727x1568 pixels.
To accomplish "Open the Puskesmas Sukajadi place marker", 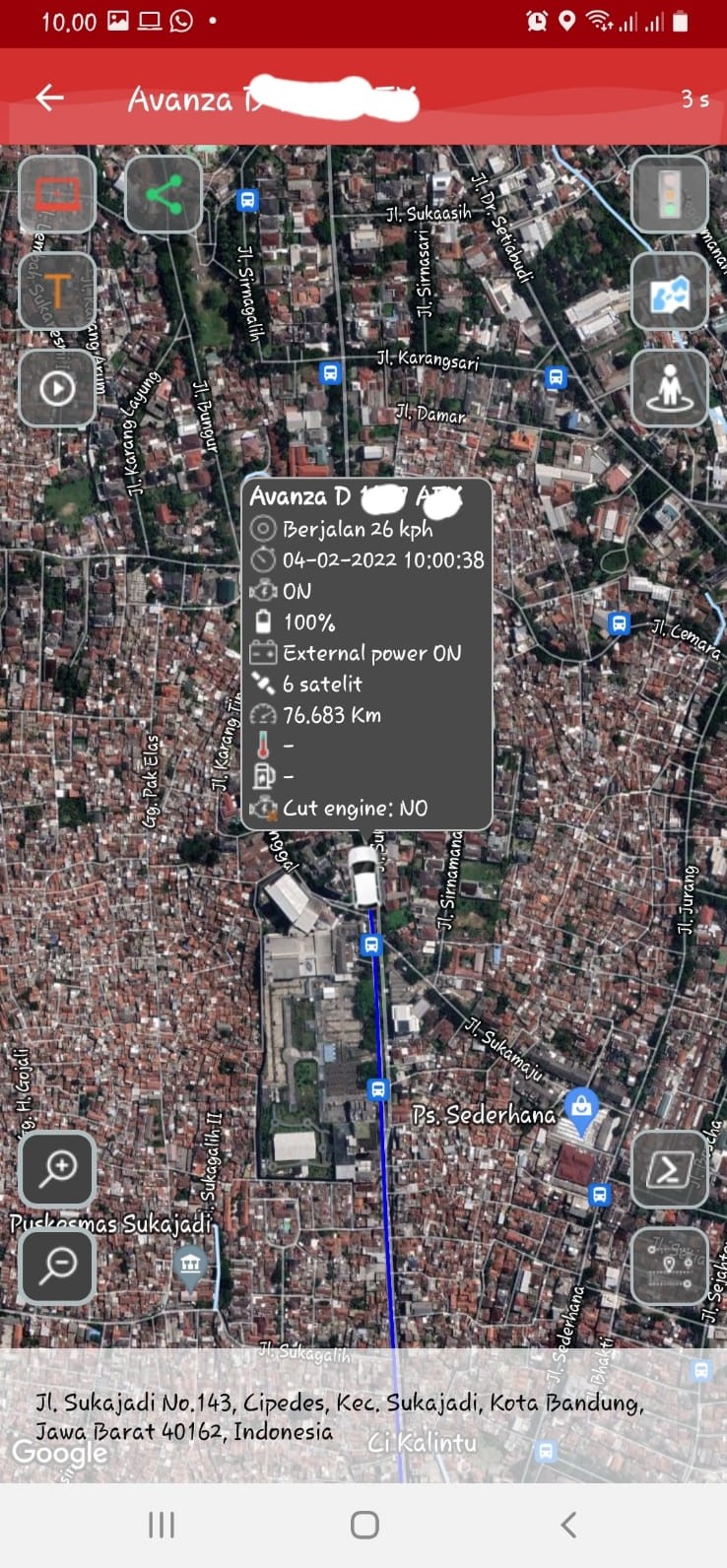I will (190, 1265).
